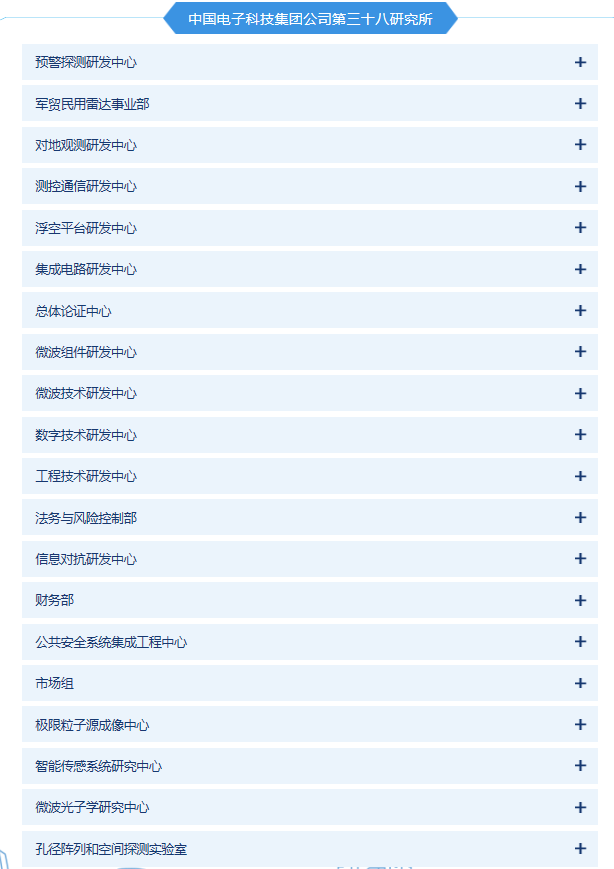
Task: Expand 公共安全系统集成工程中心
Action: pos(580,642)
